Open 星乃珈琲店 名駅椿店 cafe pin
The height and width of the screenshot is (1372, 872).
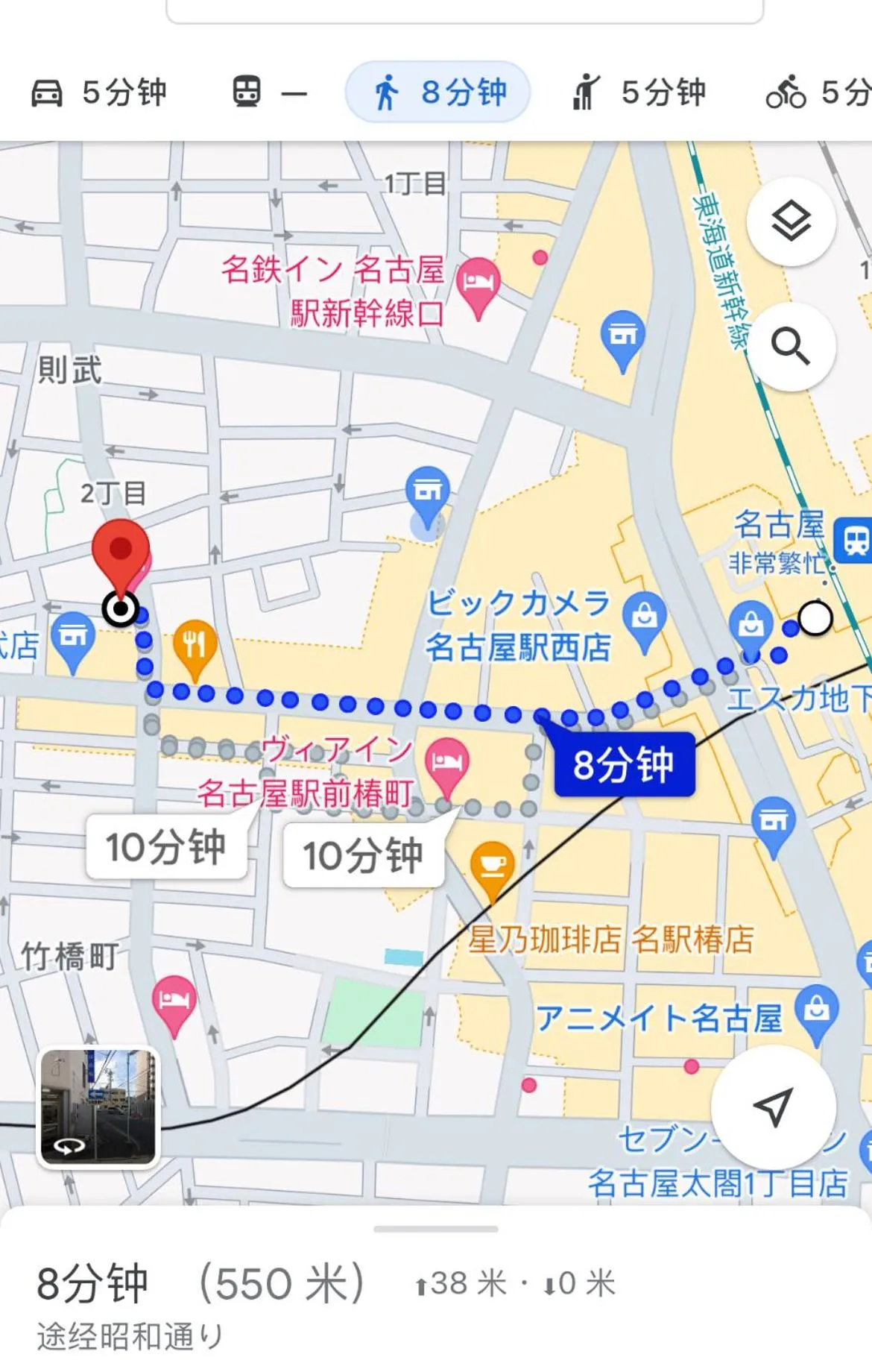[x=493, y=866]
